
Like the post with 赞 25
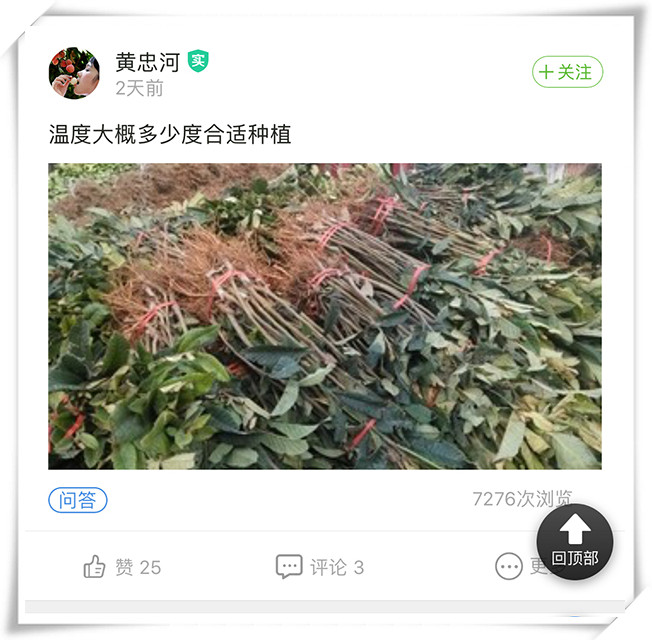click(x=121, y=567)
